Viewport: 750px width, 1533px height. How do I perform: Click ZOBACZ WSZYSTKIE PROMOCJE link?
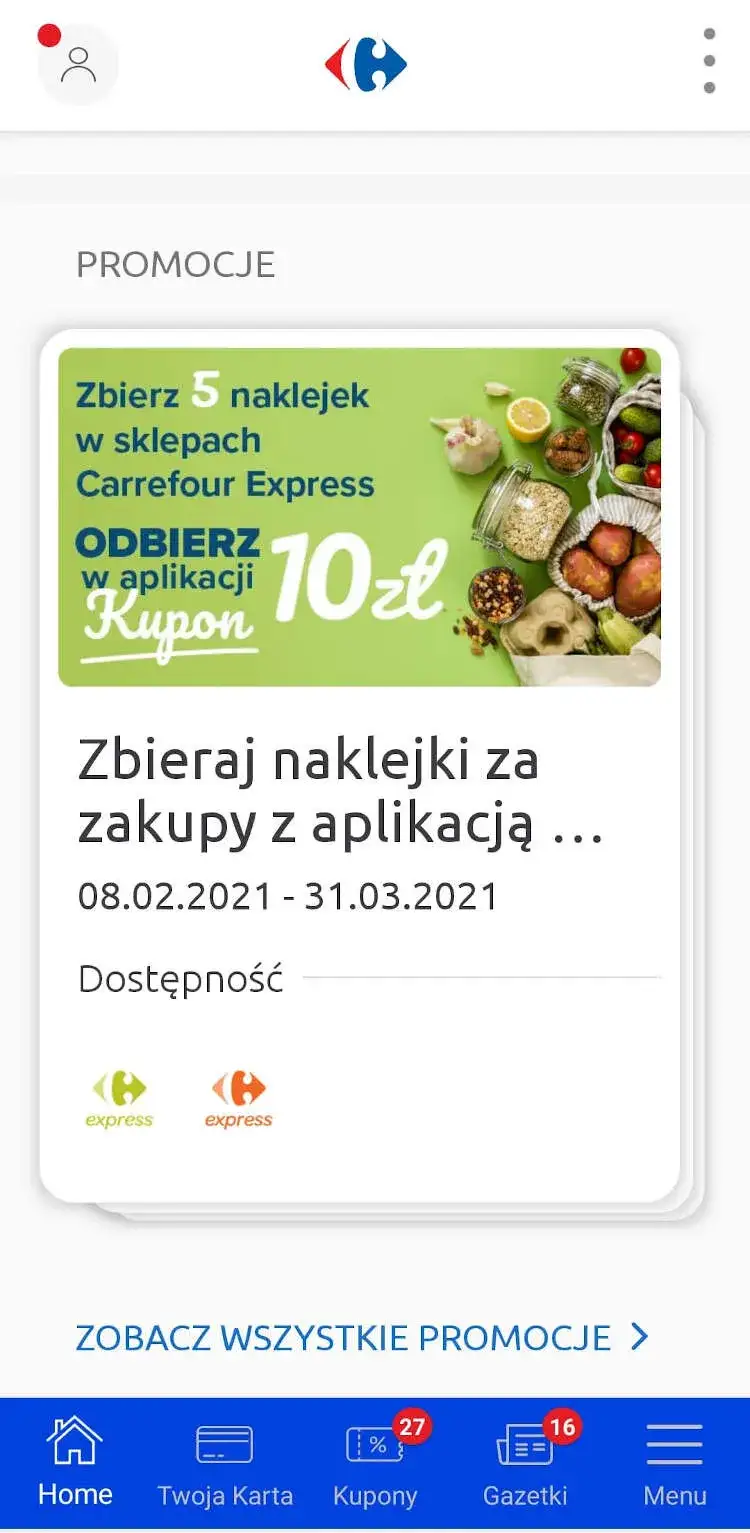pos(345,1337)
